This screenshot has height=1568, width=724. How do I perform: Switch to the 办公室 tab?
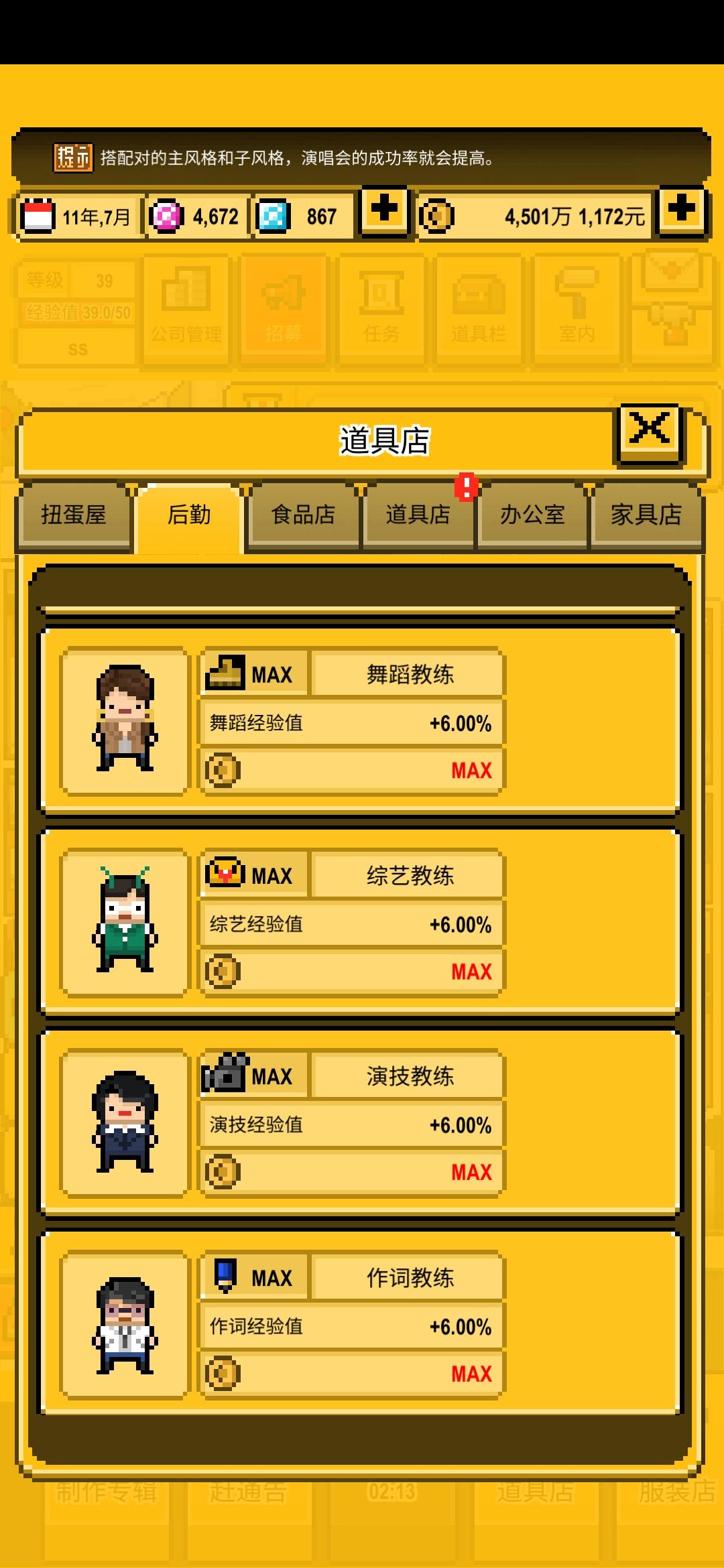pos(532,516)
